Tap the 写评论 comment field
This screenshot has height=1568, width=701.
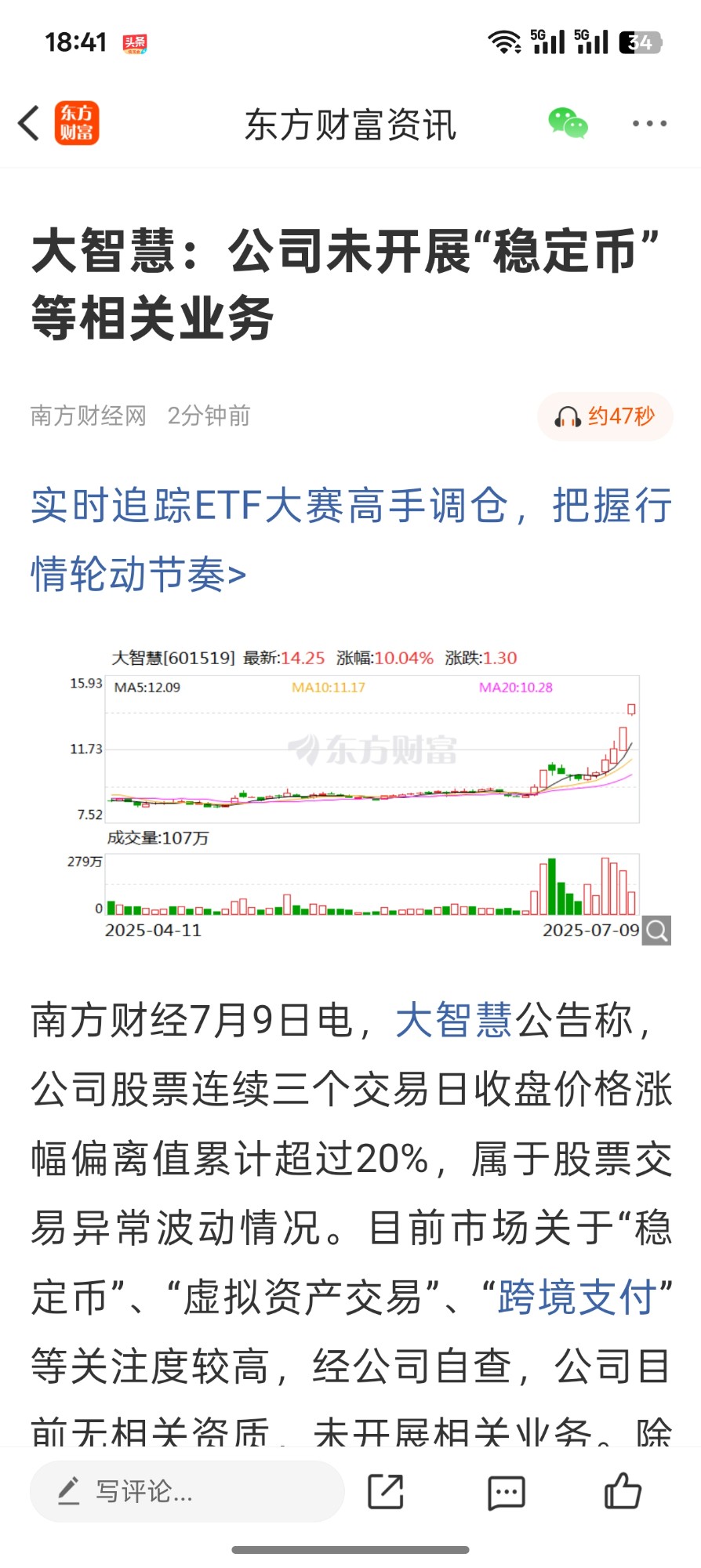[187, 1491]
